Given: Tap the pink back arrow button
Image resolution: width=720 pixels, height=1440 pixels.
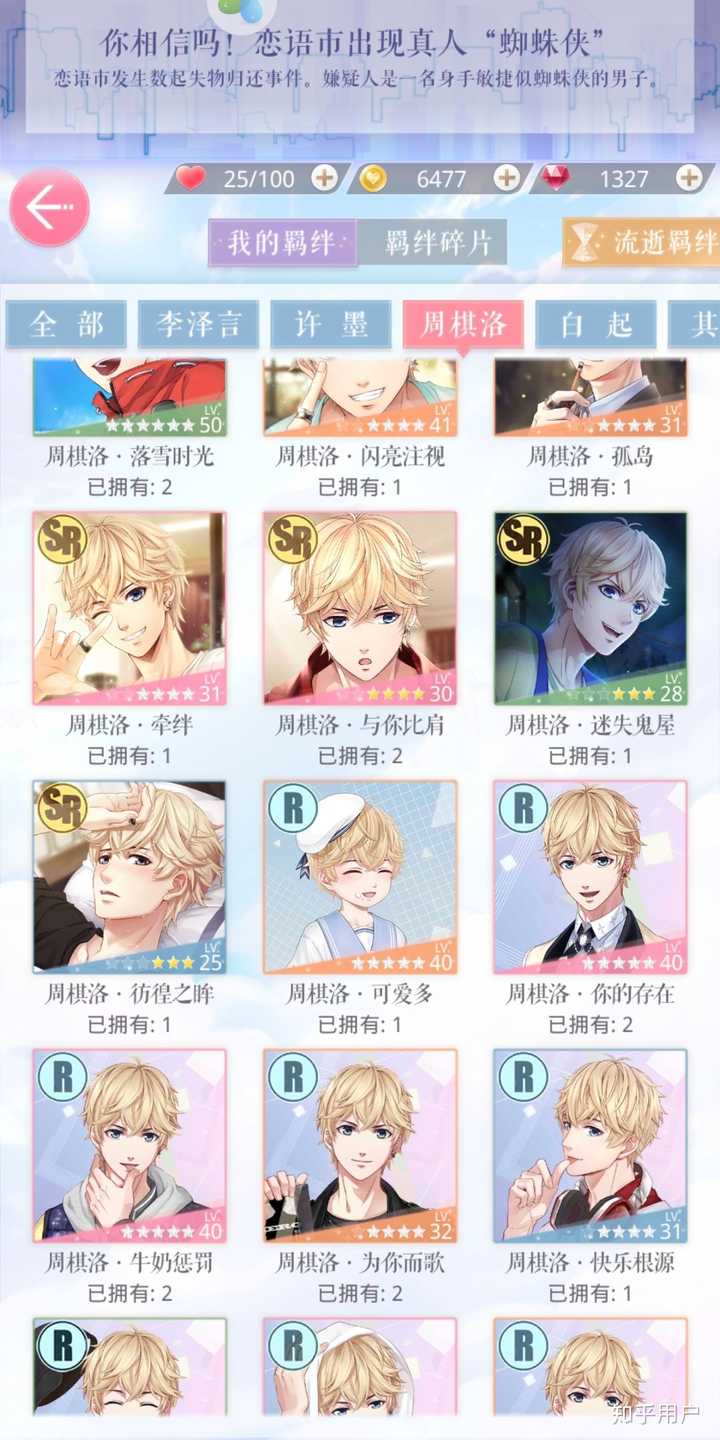Looking at the screenshot, I should pos(49,208).
